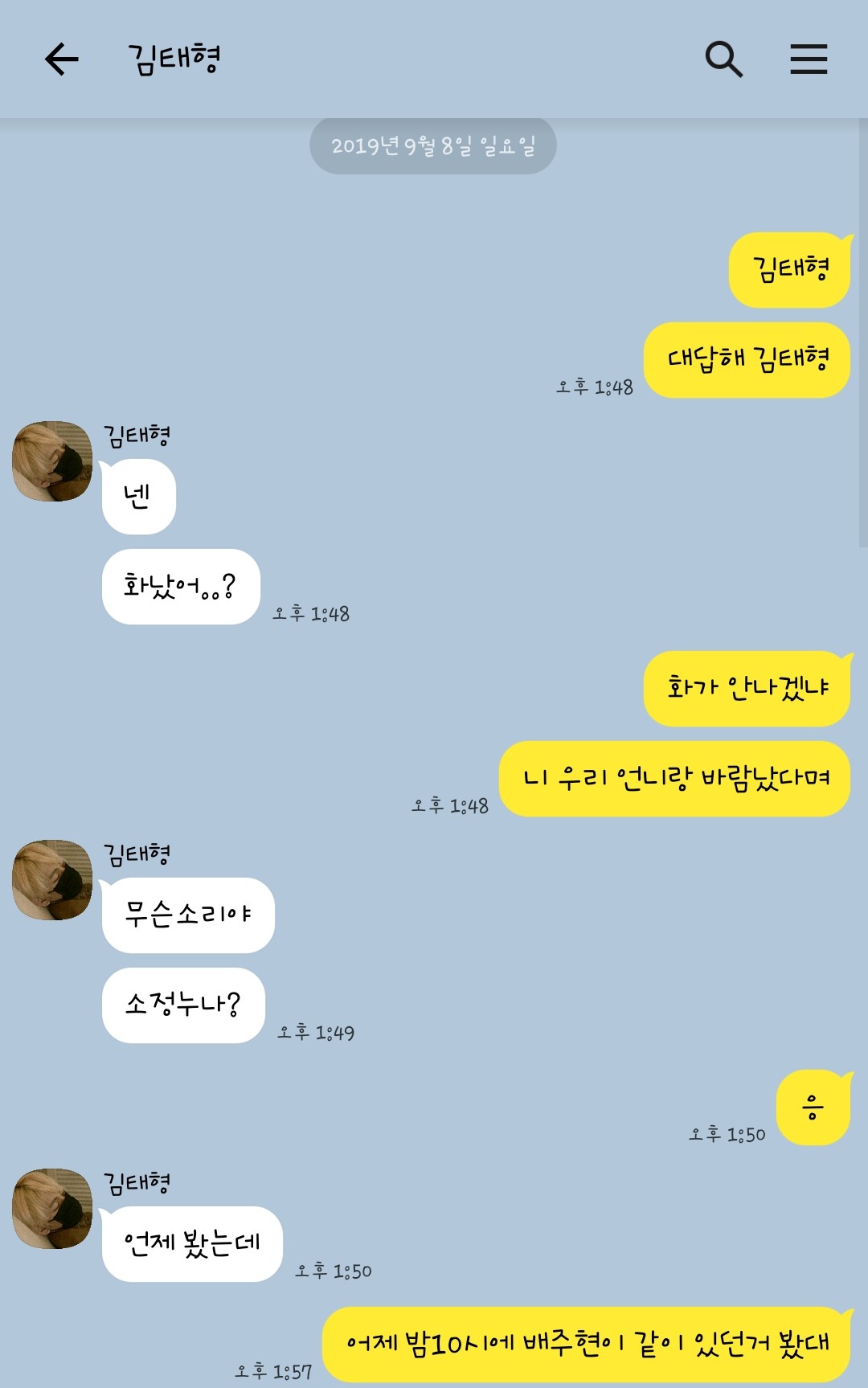The width and height of the screenshot is (868, 1388).
Task: Open the chat room menu
Action: pyautogui.click(x=809, y=59)
